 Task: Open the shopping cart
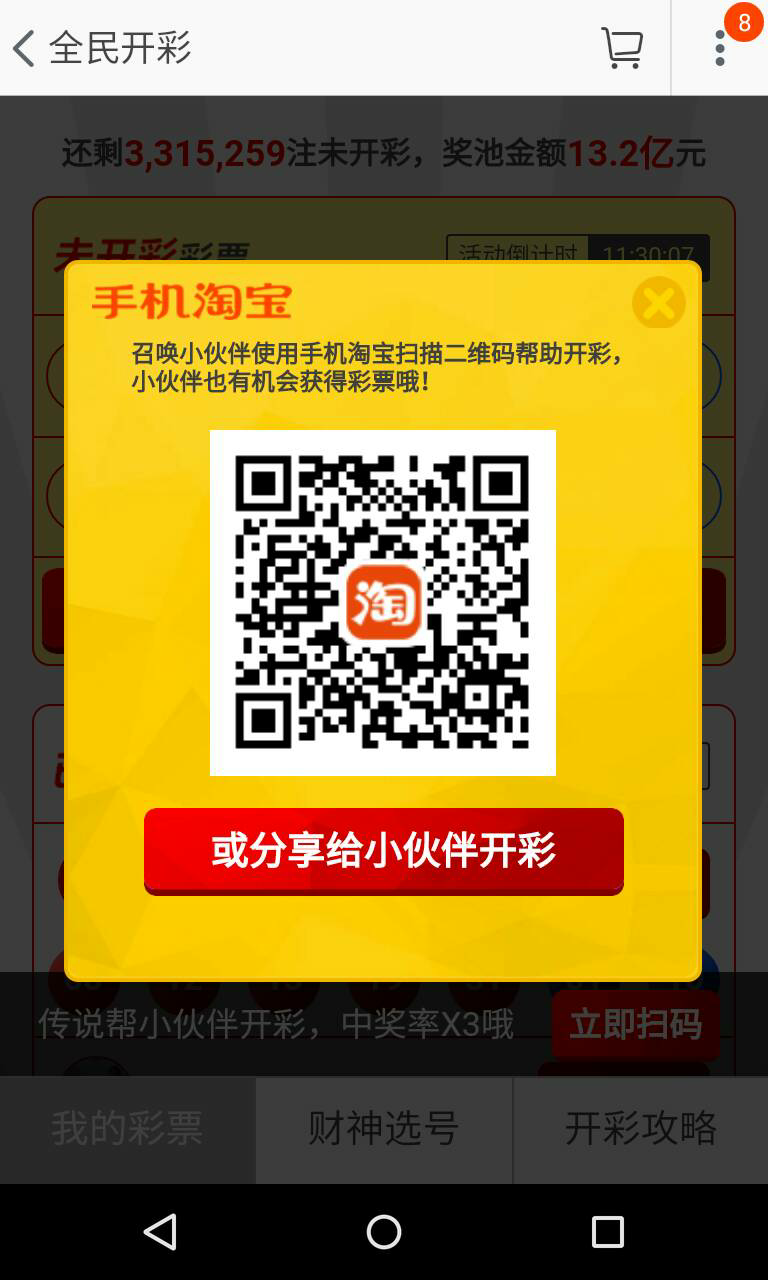tap(622, 48)
